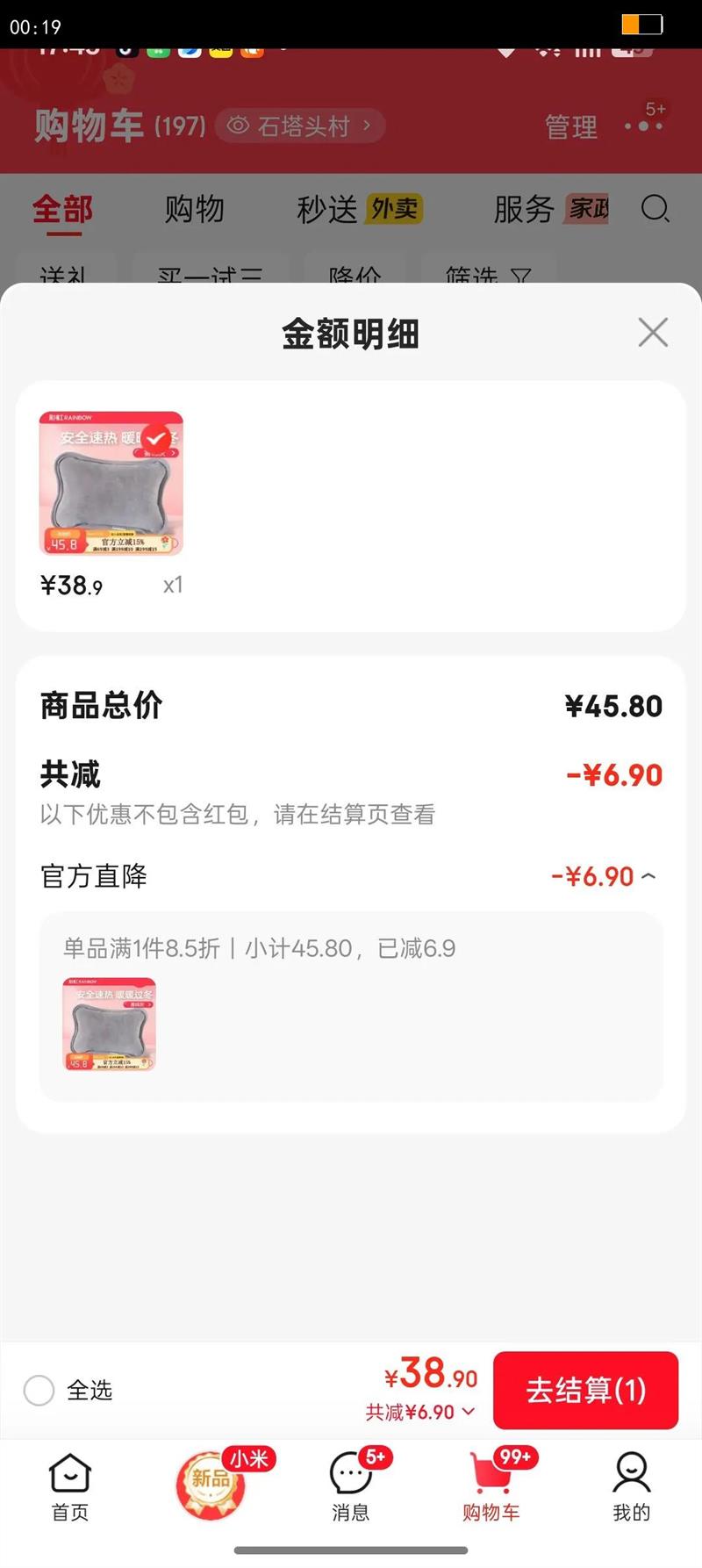Open the hot water bag item priced ¥38.9

point(111,484)
